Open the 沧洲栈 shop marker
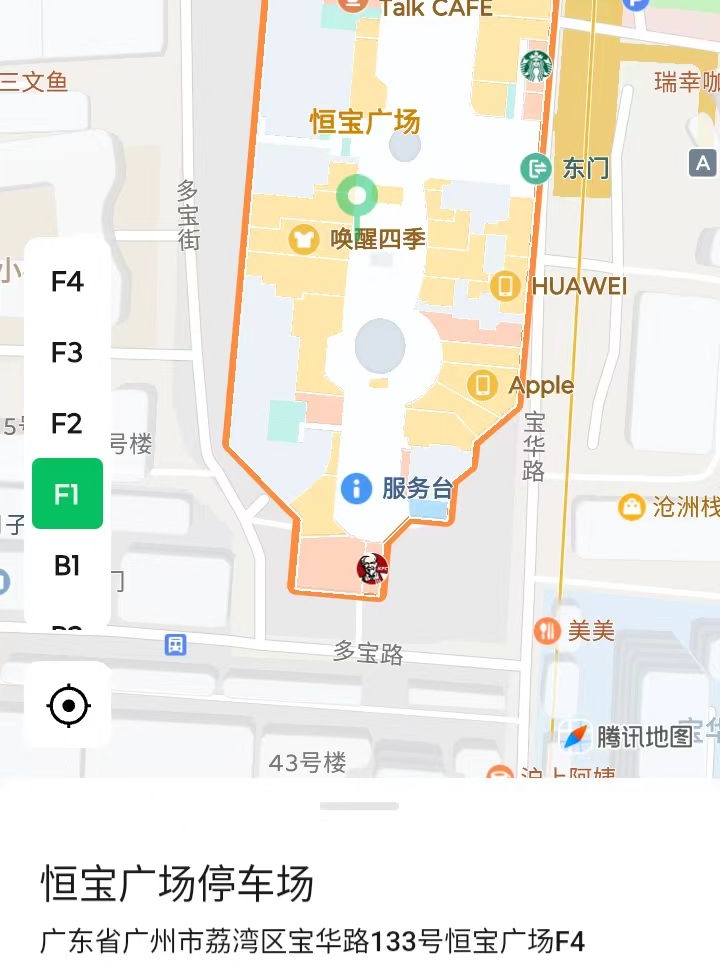The height and width of the screenshot is (966, 720). point(632,507)
